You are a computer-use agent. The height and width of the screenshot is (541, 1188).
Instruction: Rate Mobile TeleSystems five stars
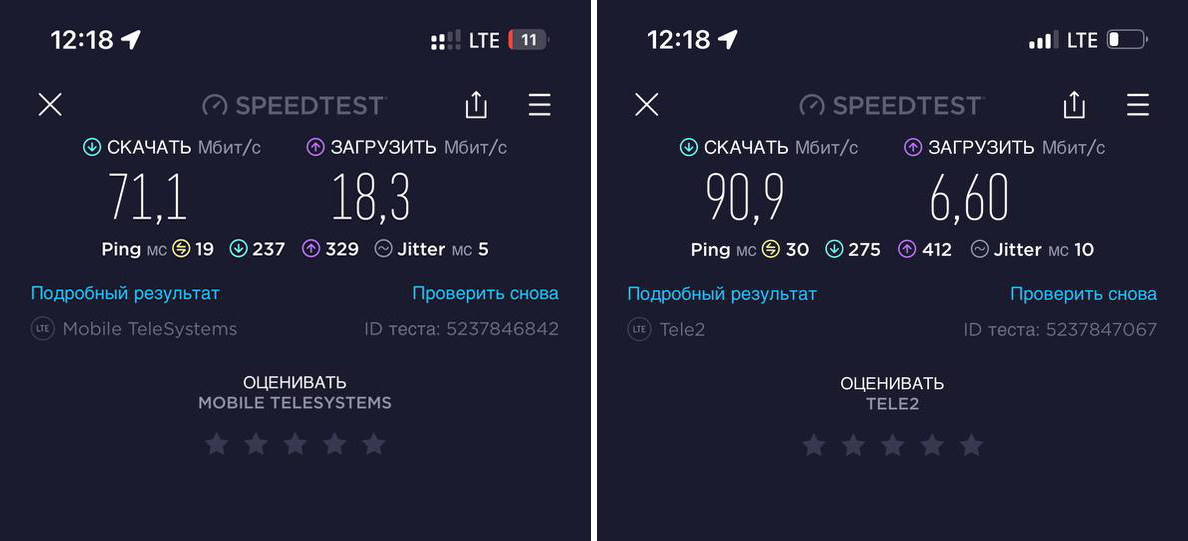[373, 444]
